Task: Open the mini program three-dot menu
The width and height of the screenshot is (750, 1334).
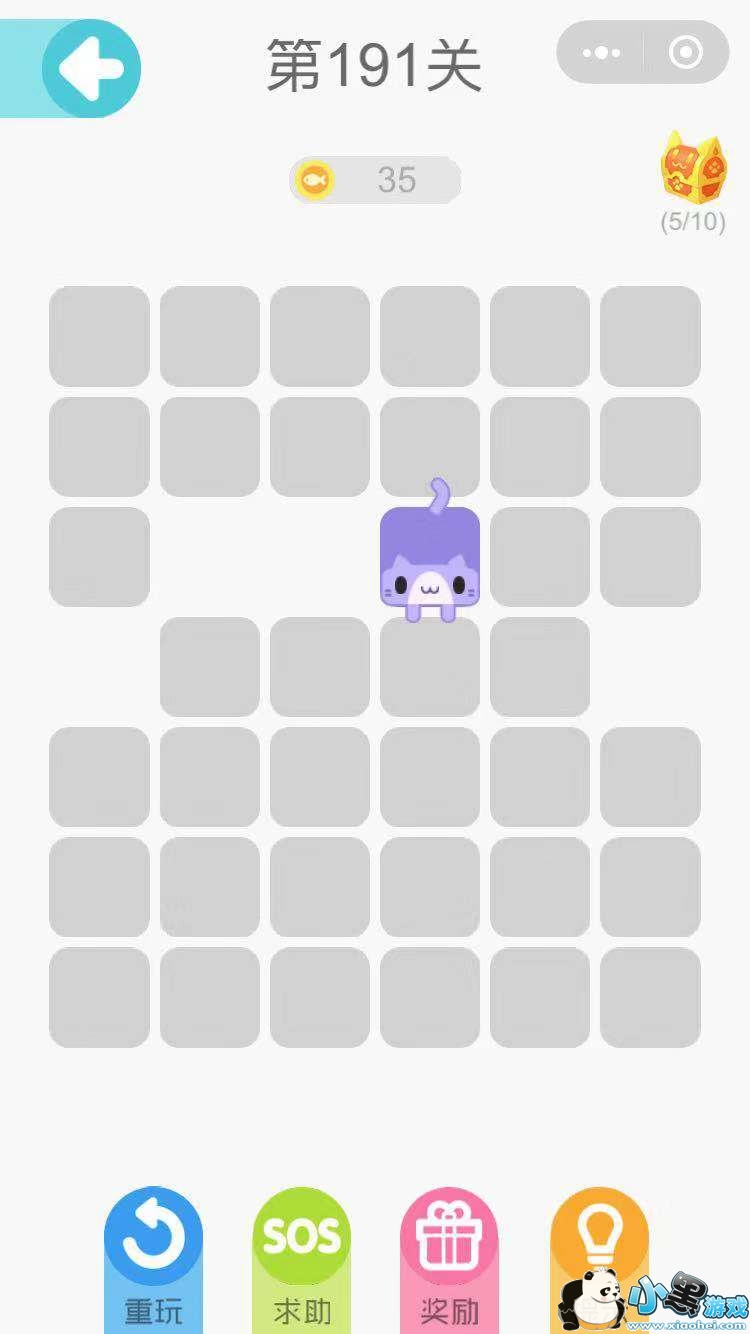Action: pos(601,53)
